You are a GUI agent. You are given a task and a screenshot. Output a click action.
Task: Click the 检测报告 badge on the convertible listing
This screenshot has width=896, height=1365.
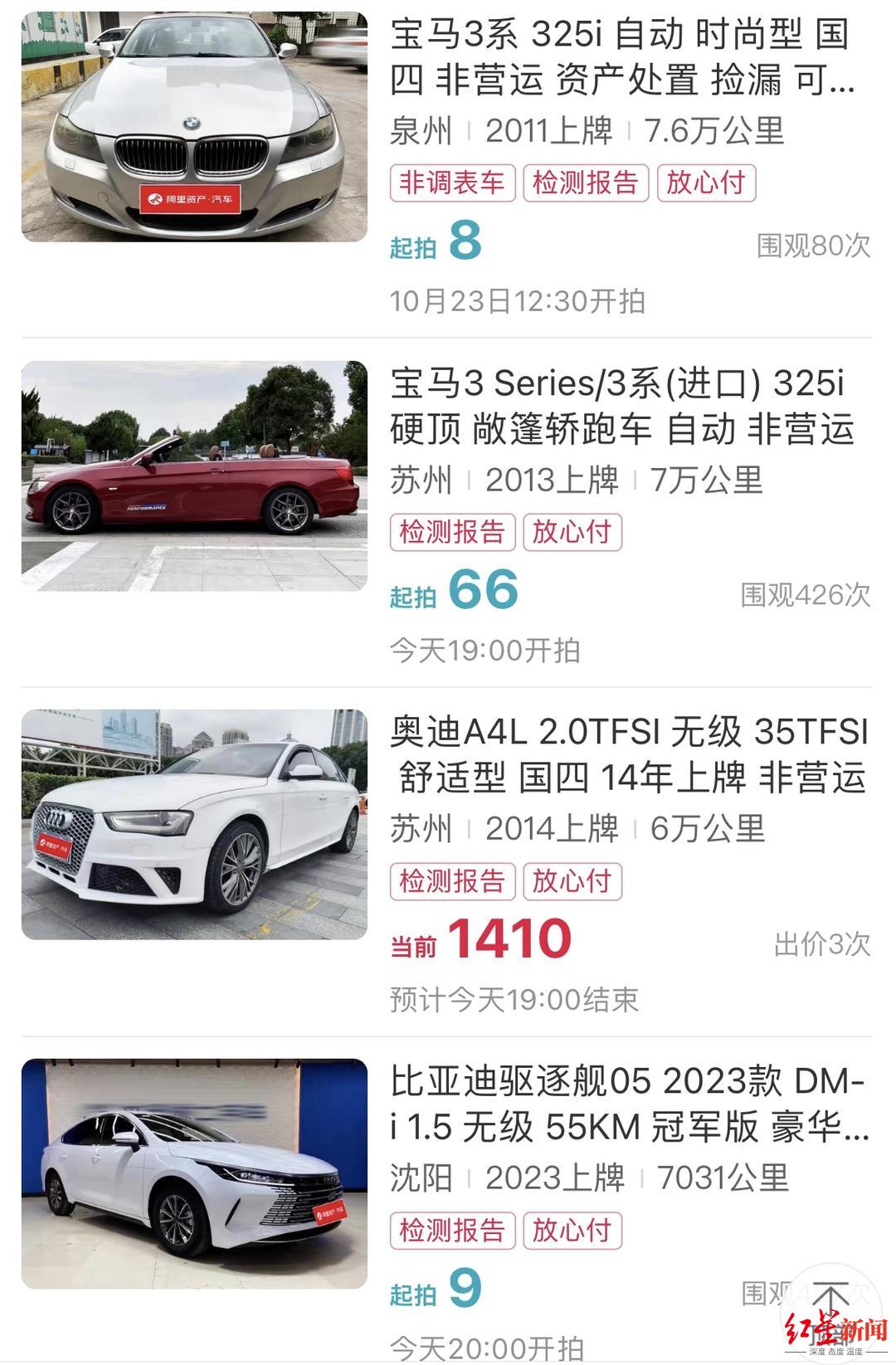click(452, 534)
